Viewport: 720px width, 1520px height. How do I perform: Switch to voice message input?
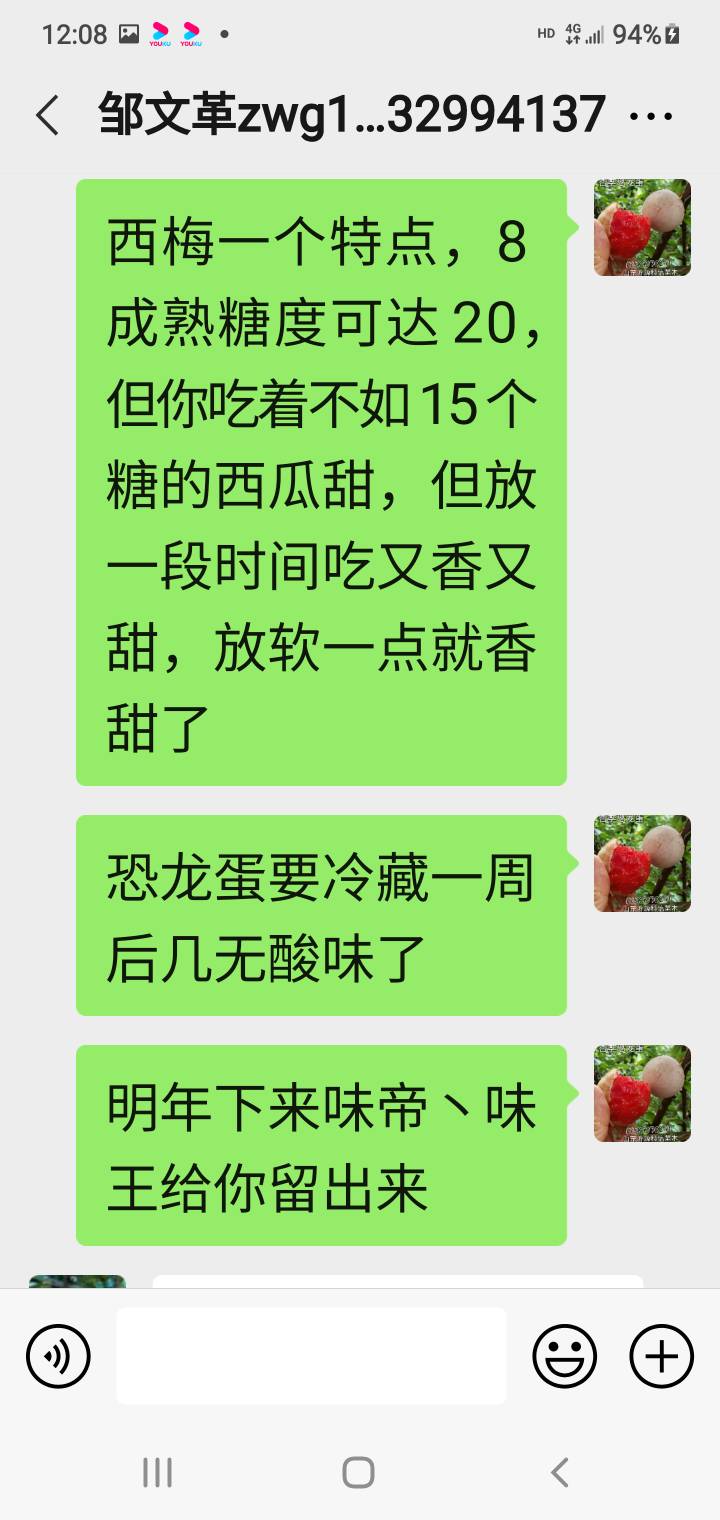(x=58, y=1357)
